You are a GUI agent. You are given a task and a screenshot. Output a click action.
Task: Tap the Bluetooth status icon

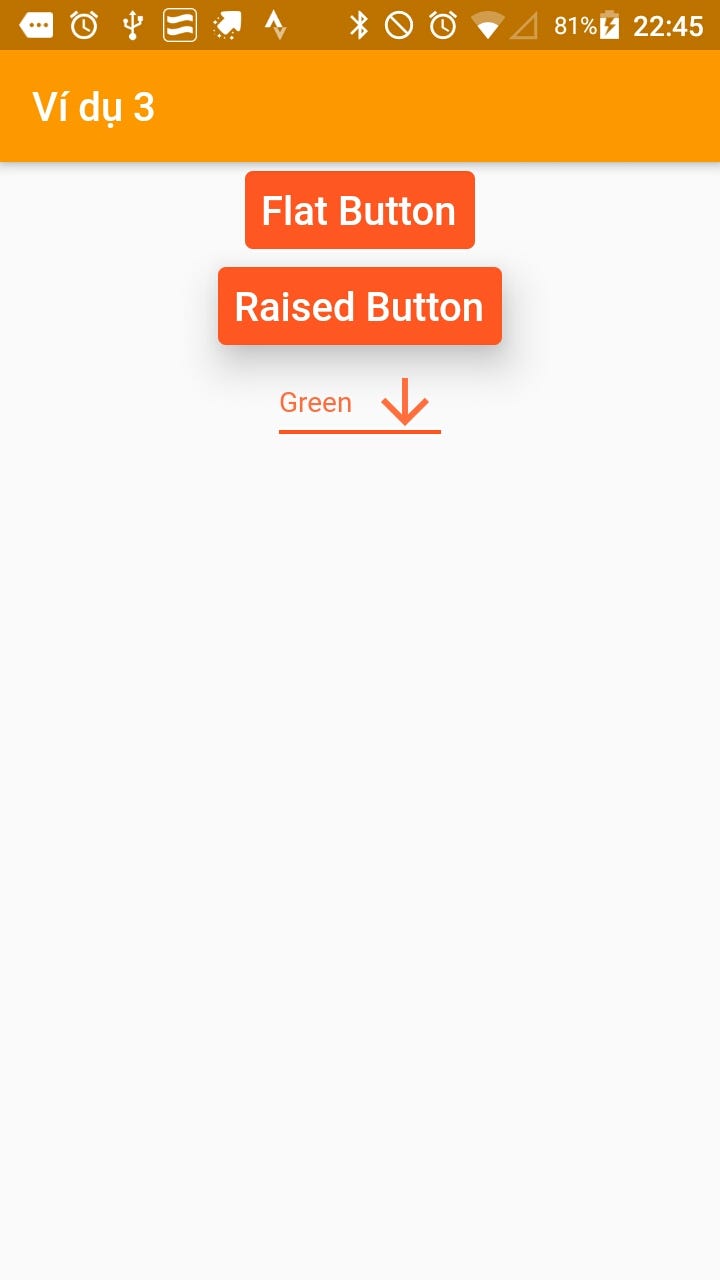click(x=362, y=25)
